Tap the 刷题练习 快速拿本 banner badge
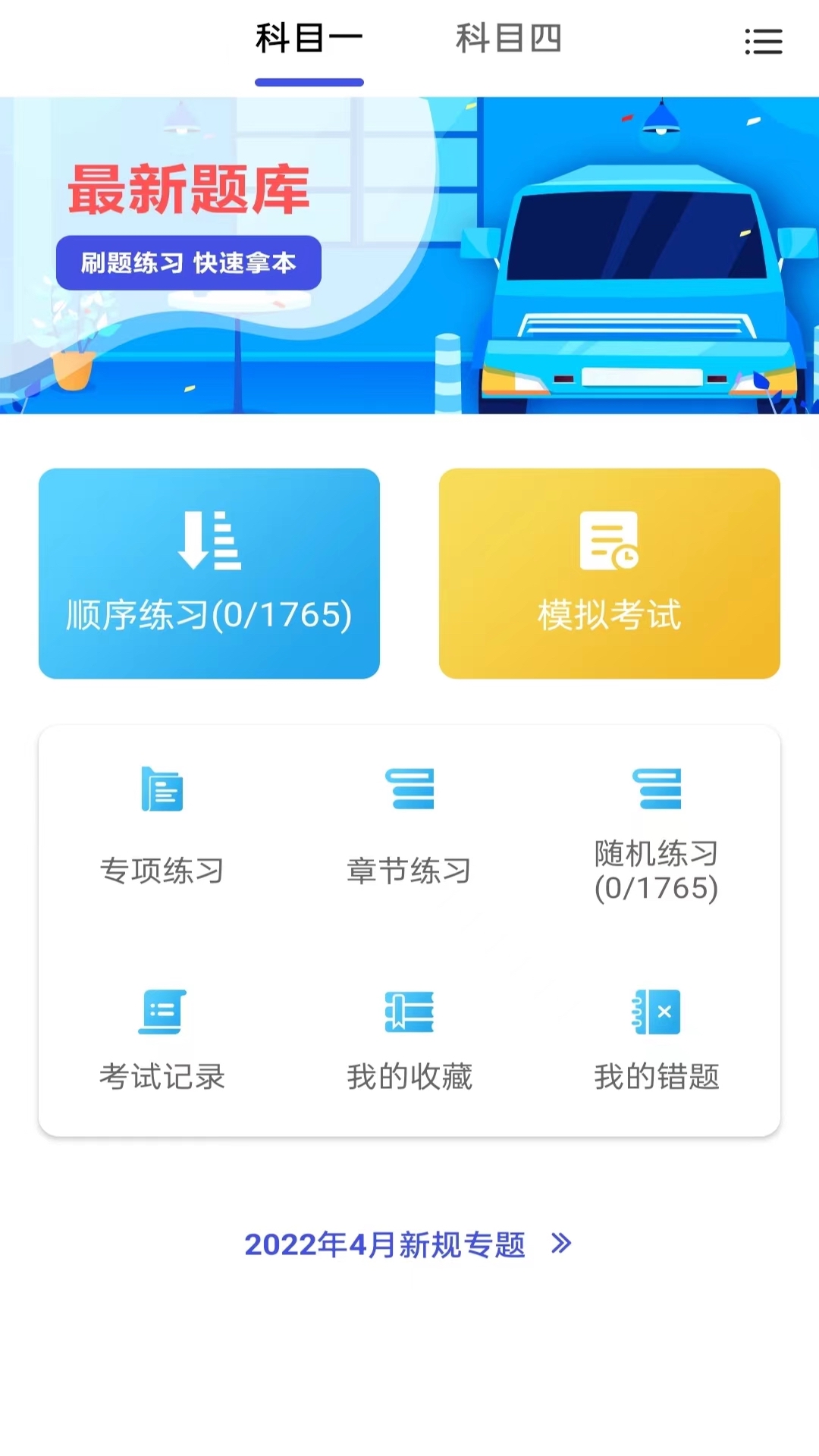Image resolution: width=819 pixels, height=1456 pixels. tap(188, 262)
